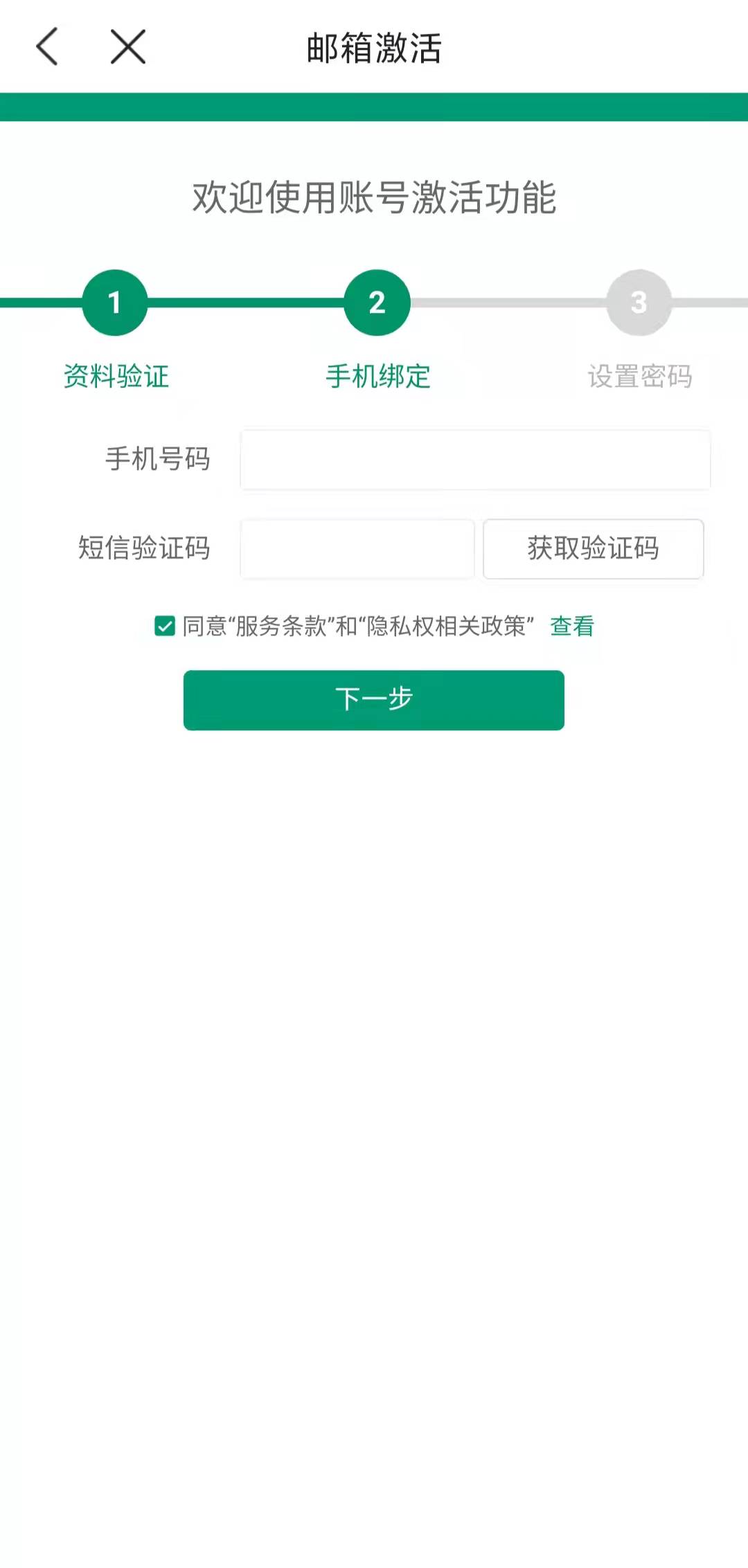Open the 查看 terms link
This screenshot has height=1568, width=748.
tap(572, 627)
